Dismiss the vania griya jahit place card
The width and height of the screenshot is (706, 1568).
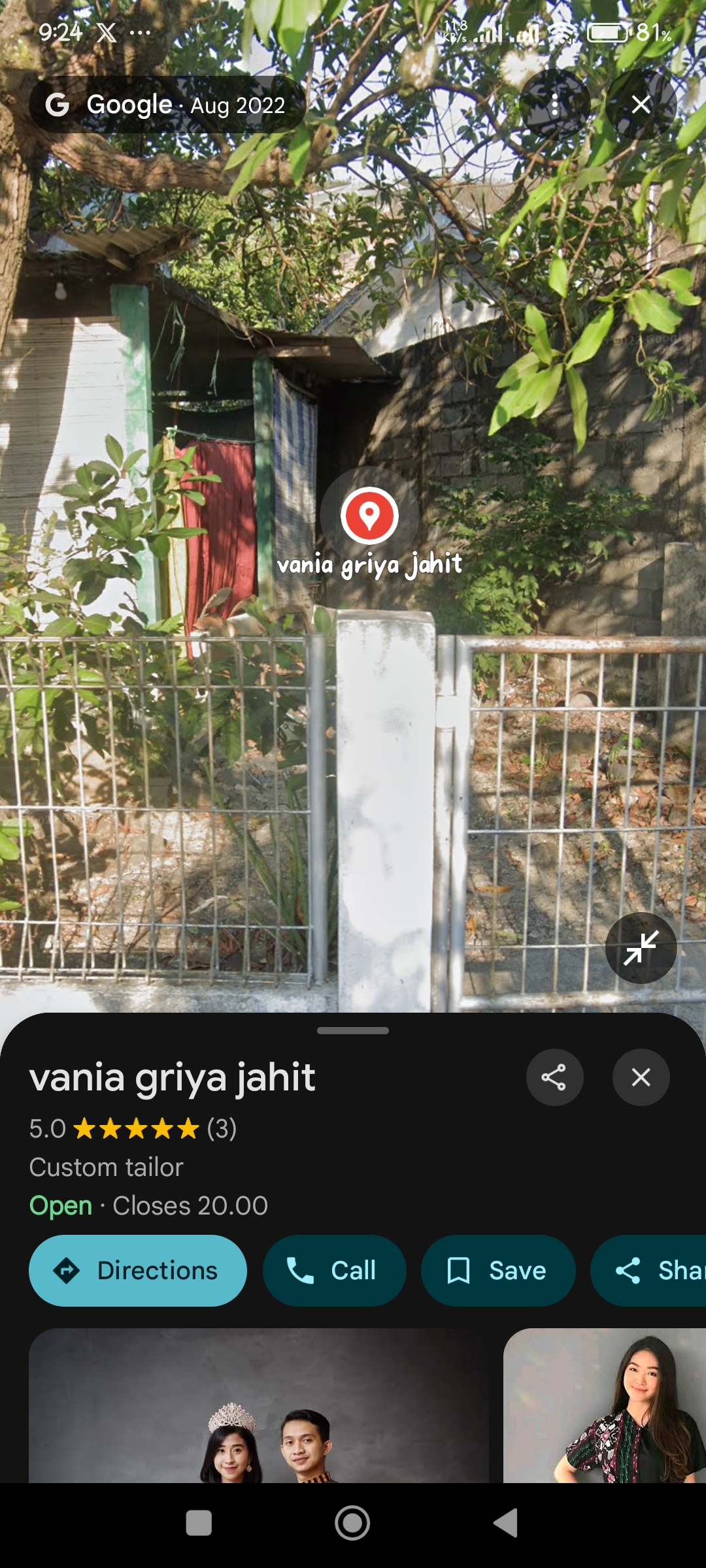click(641, 1077)
